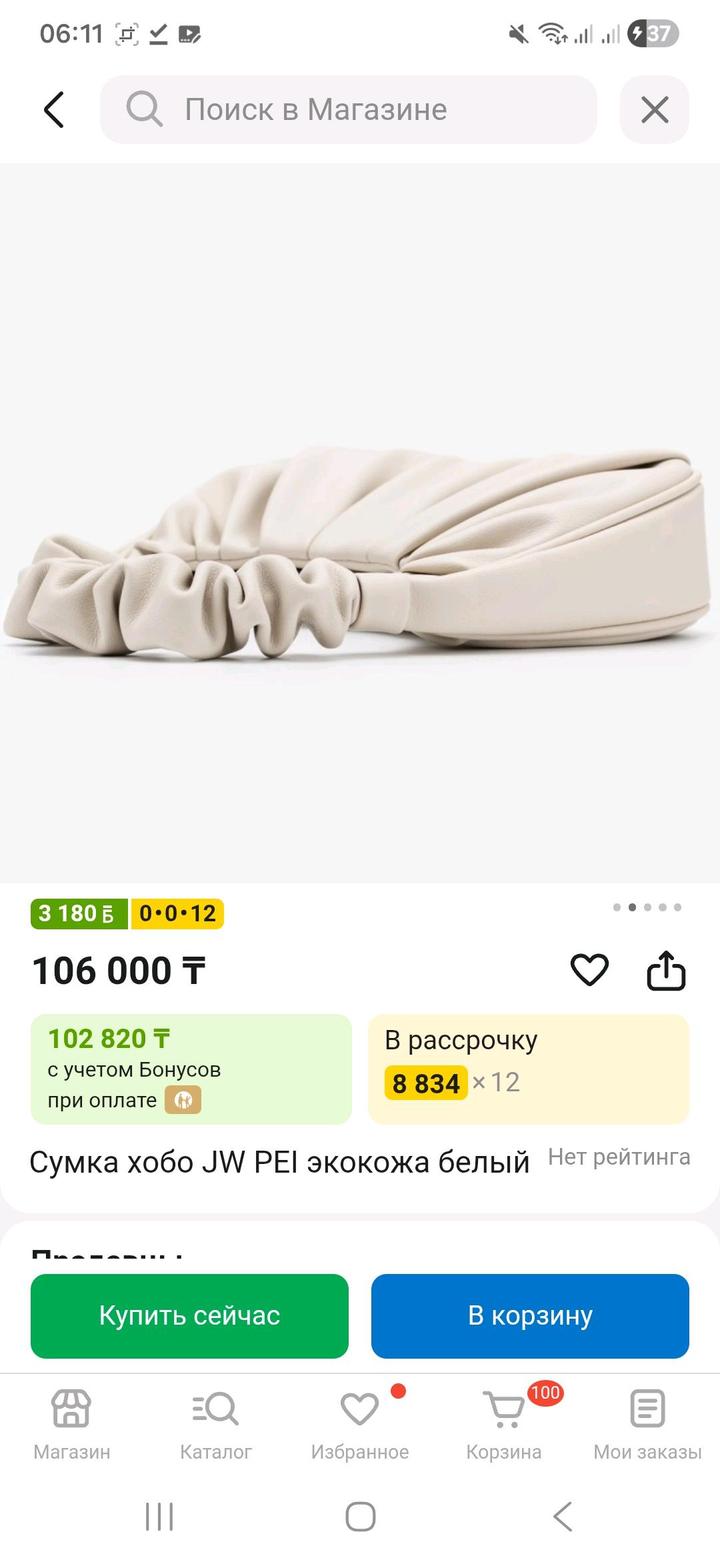Tap the system home button
The image size is (720, 1560).
click(360, 1516)
